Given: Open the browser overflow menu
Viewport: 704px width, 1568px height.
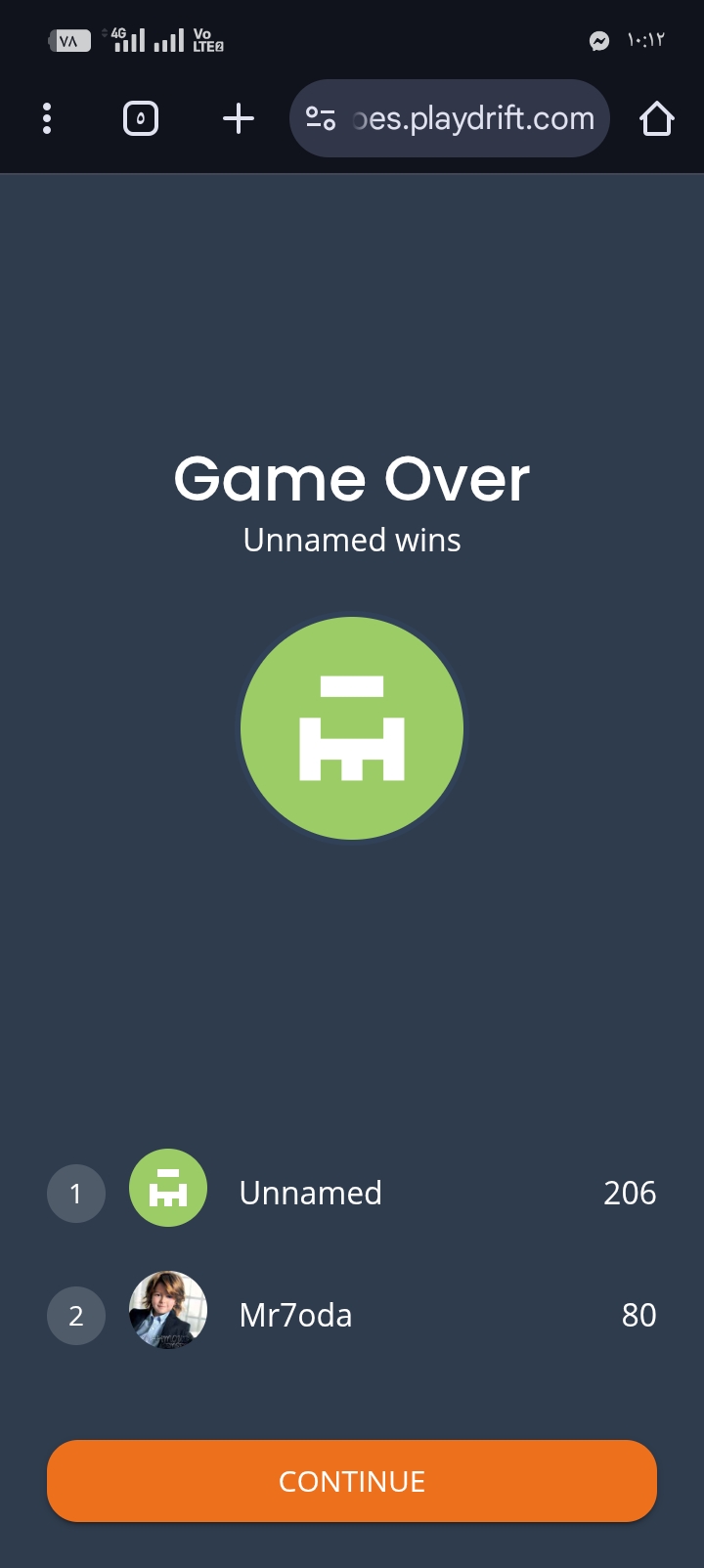Looking at the screenshot, I should tap(47, 118).
